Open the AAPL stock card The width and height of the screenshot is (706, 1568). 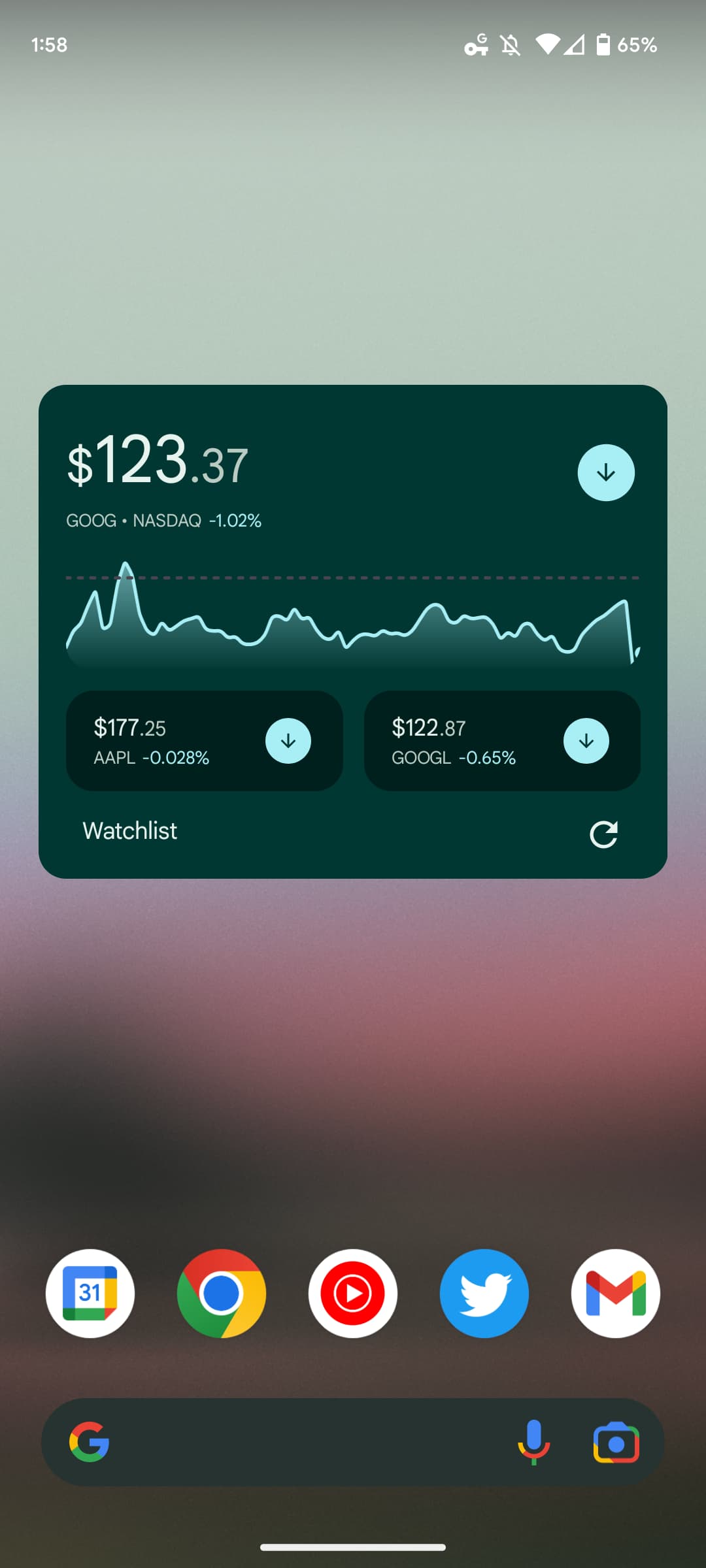click(x=204, y=741)
